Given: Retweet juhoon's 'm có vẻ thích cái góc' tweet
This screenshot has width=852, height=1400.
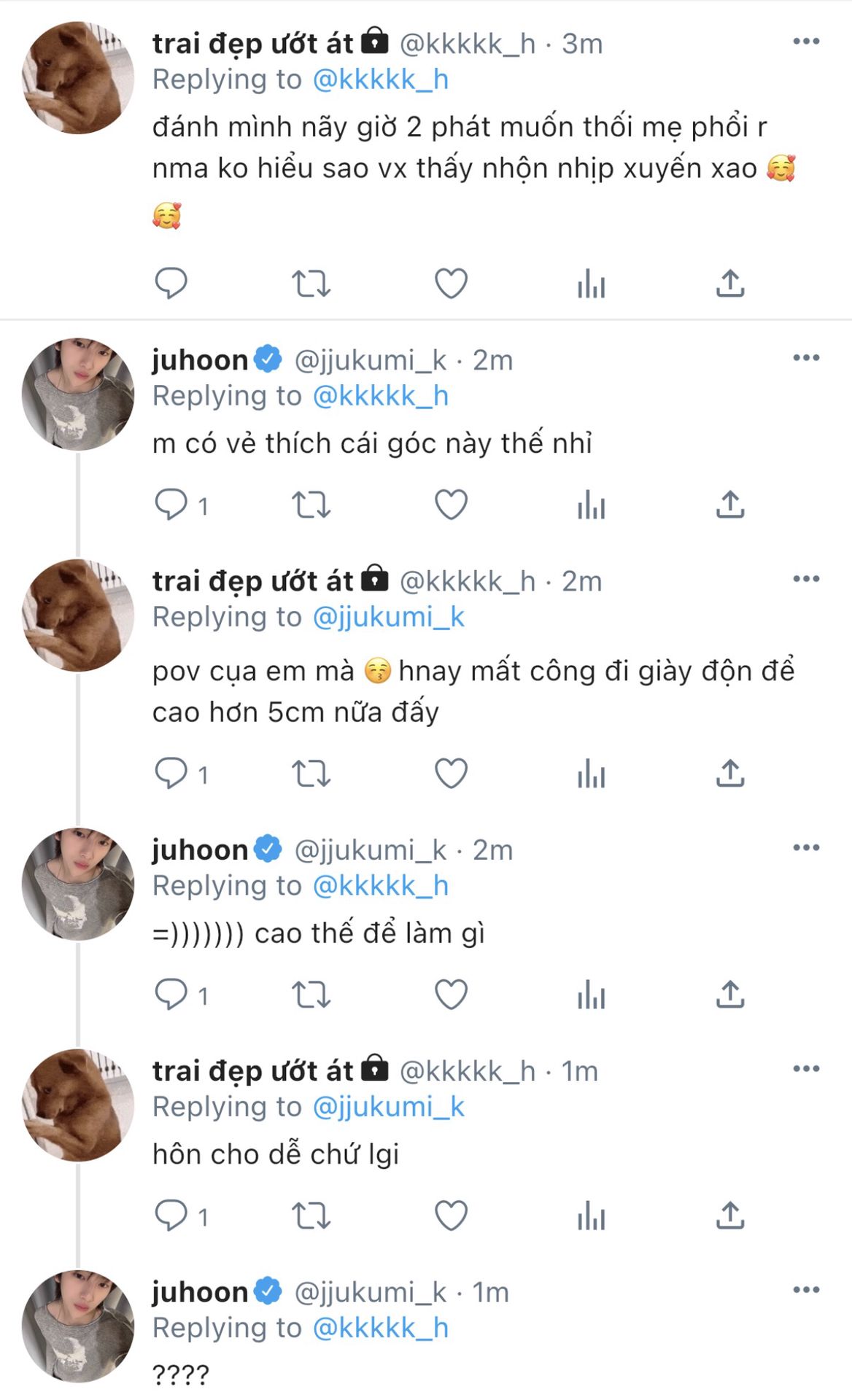Looking at the screenshot, I should click(x=311, y=505).
